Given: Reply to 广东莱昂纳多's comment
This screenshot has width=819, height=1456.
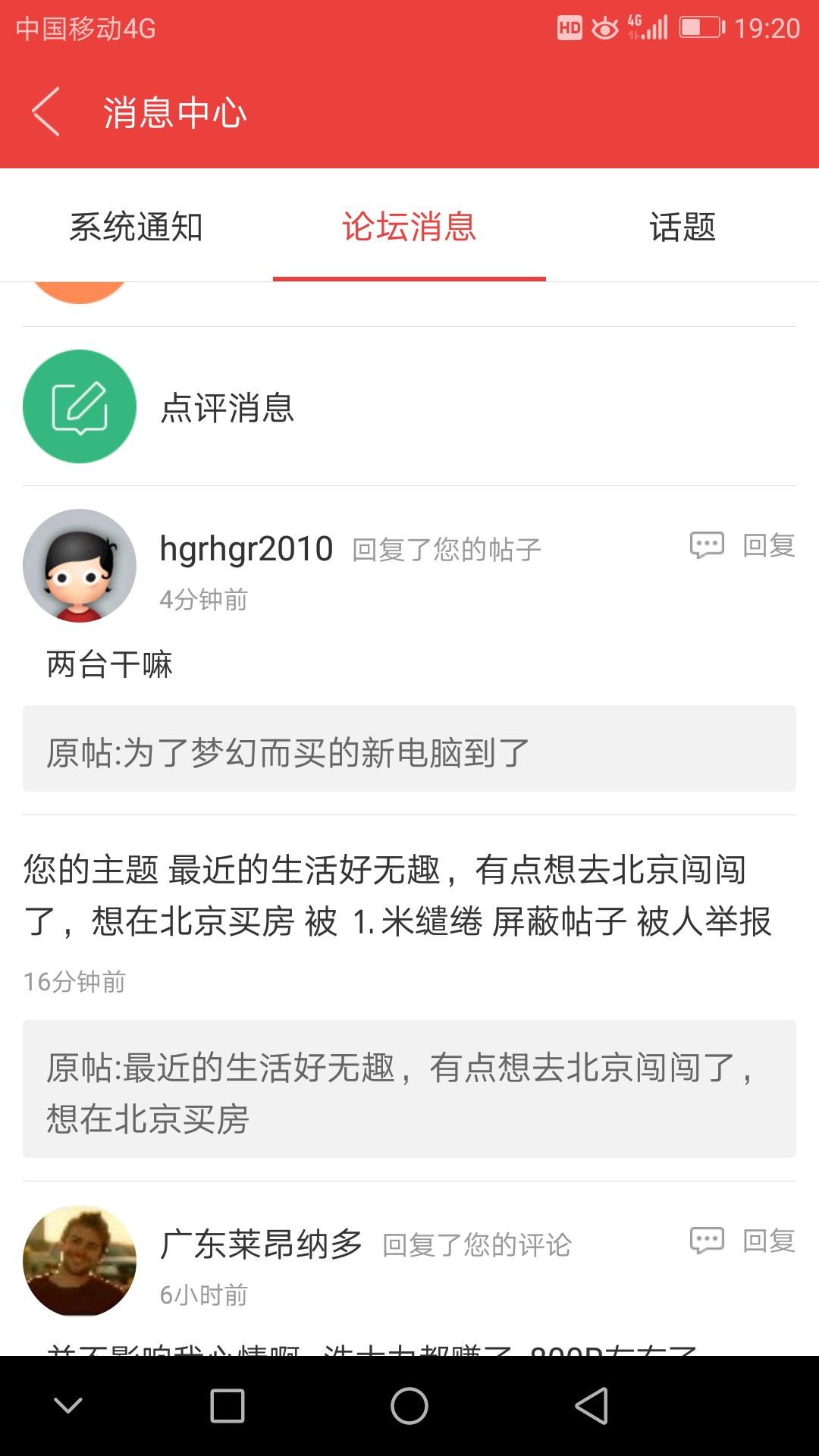Looking at the screenshot, I should (743, 1241).
